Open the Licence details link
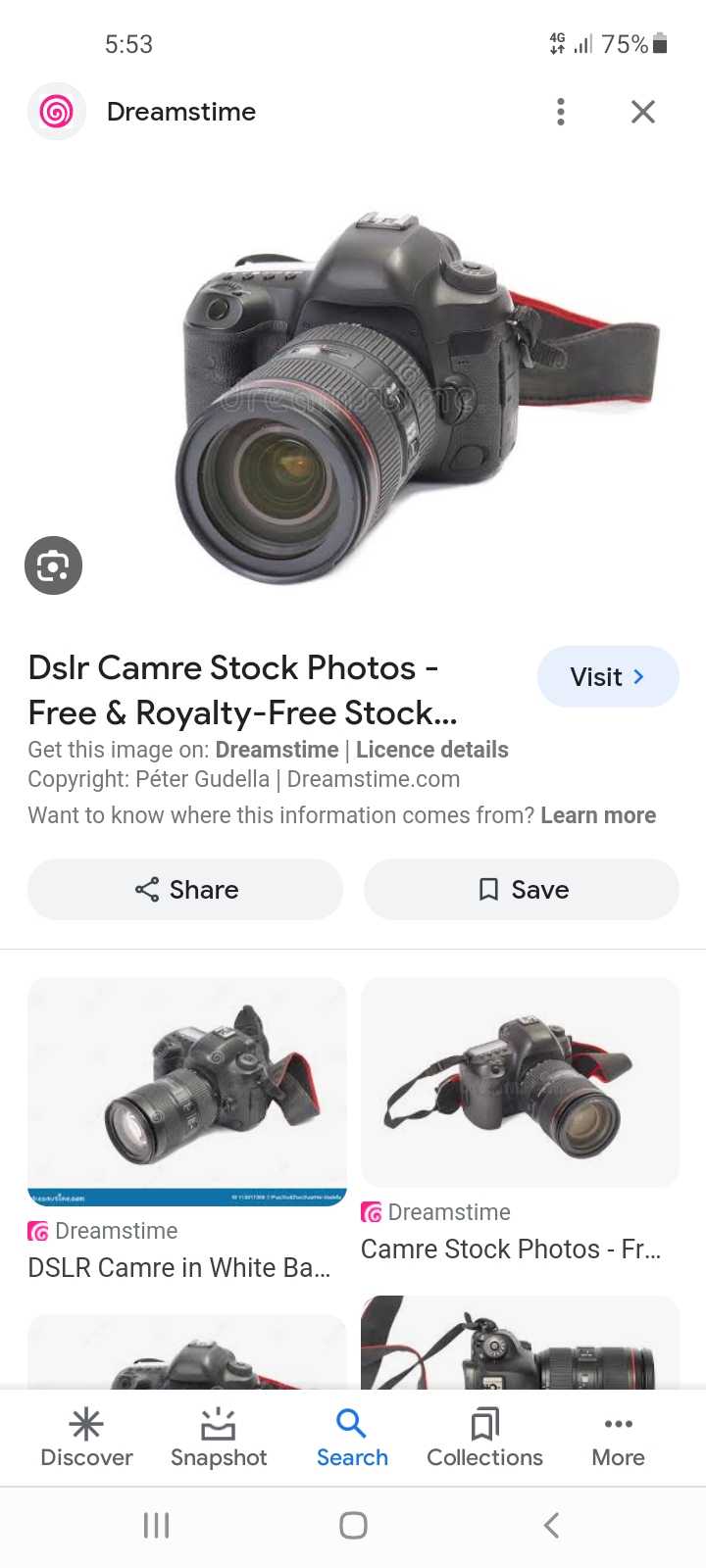706x1568 pixels. coord(432,750)
